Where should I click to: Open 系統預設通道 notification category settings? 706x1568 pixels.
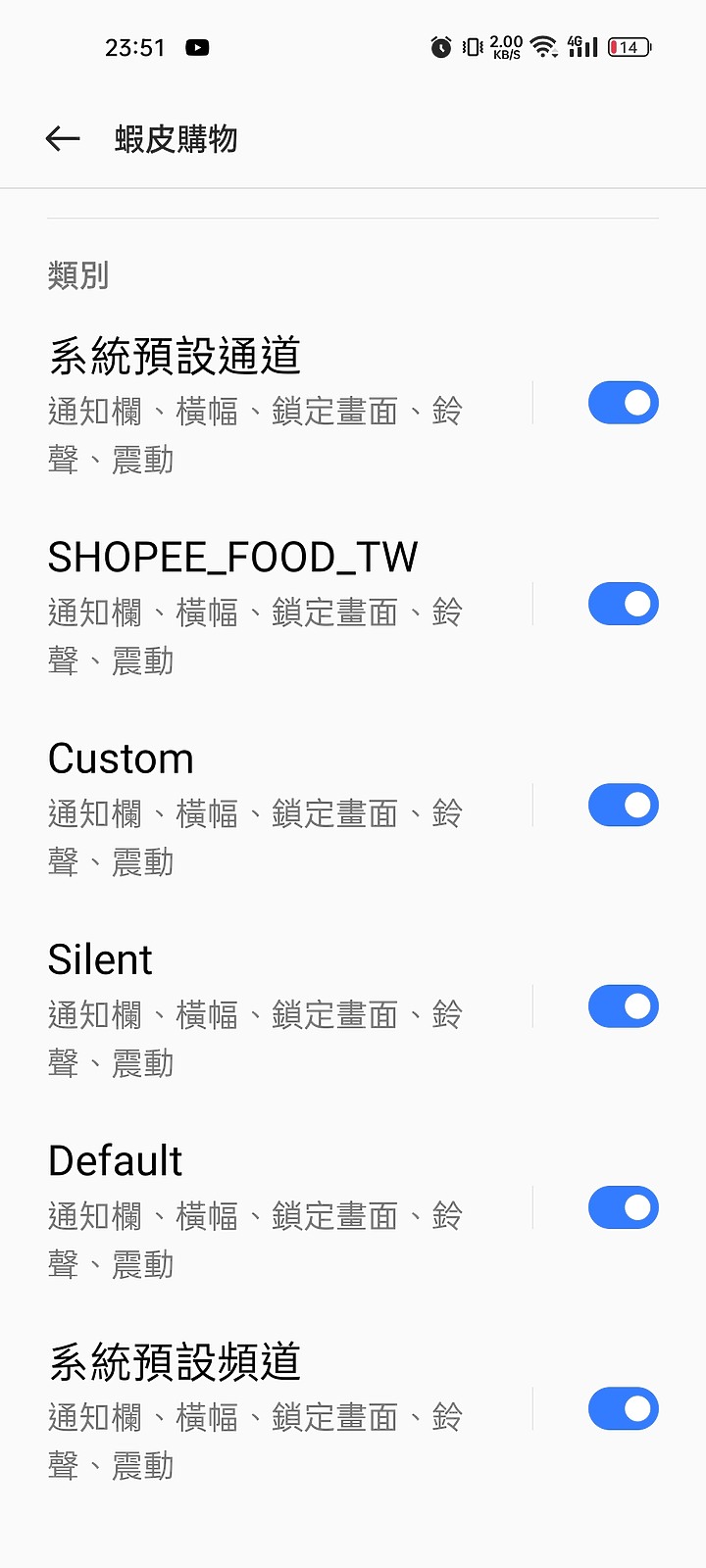click(255, 403)
